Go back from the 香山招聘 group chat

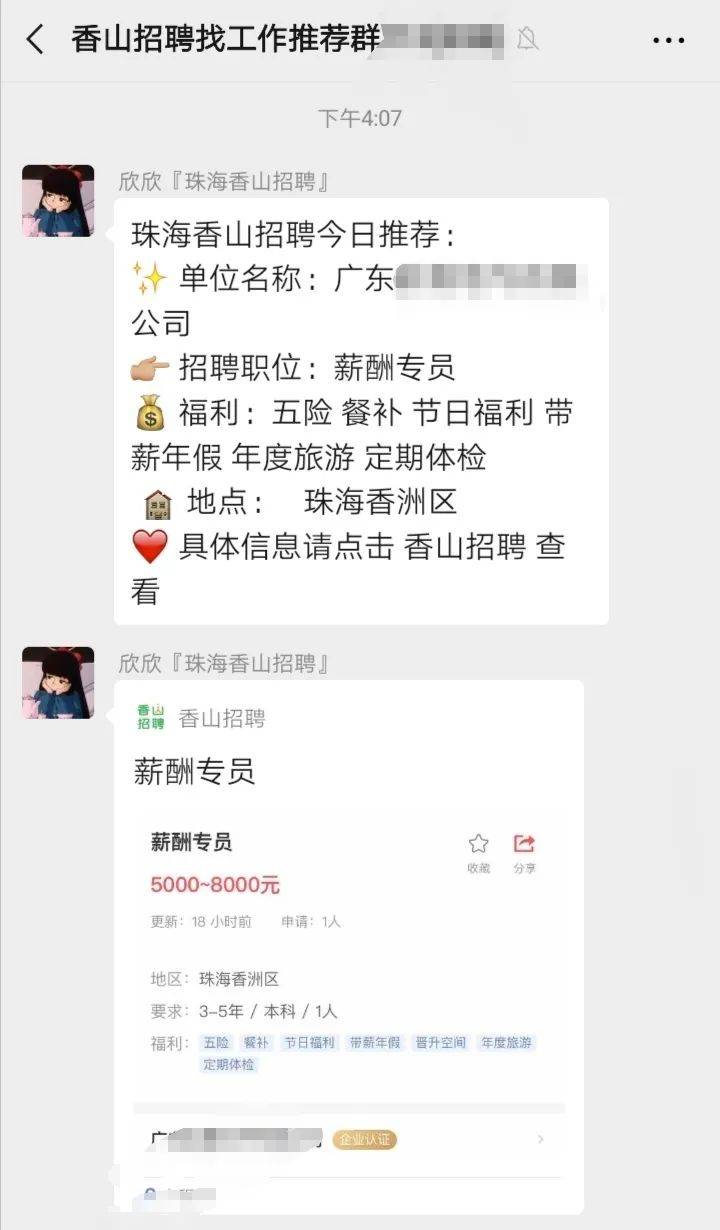pos(35,40)
